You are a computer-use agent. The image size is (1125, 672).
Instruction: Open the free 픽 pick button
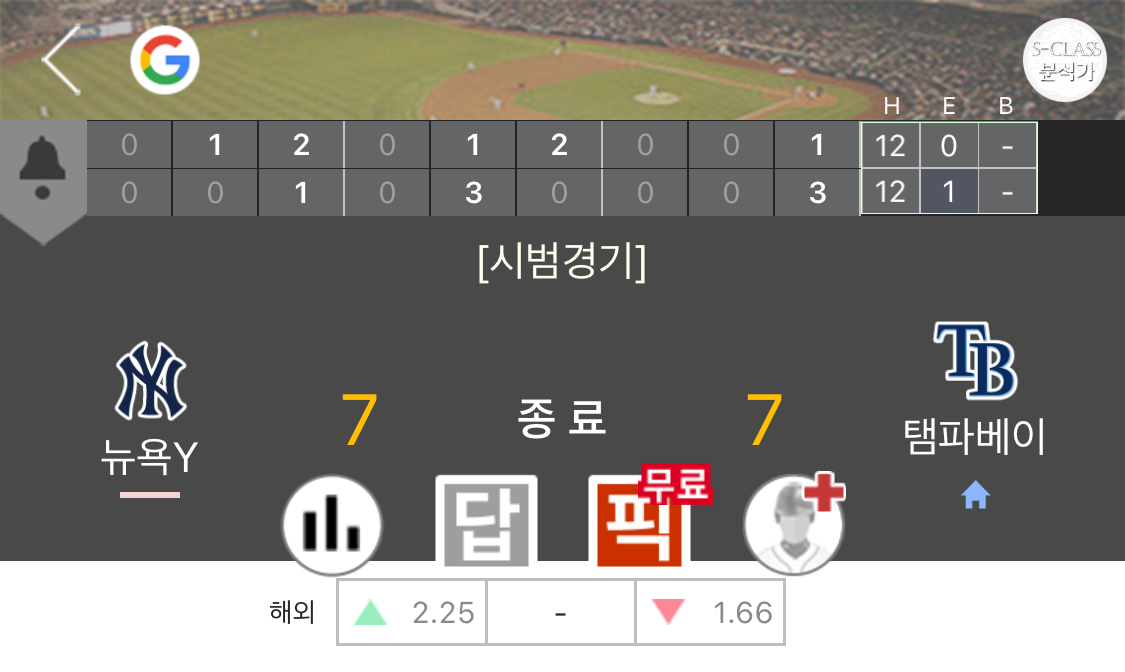[x=642, y=522]
